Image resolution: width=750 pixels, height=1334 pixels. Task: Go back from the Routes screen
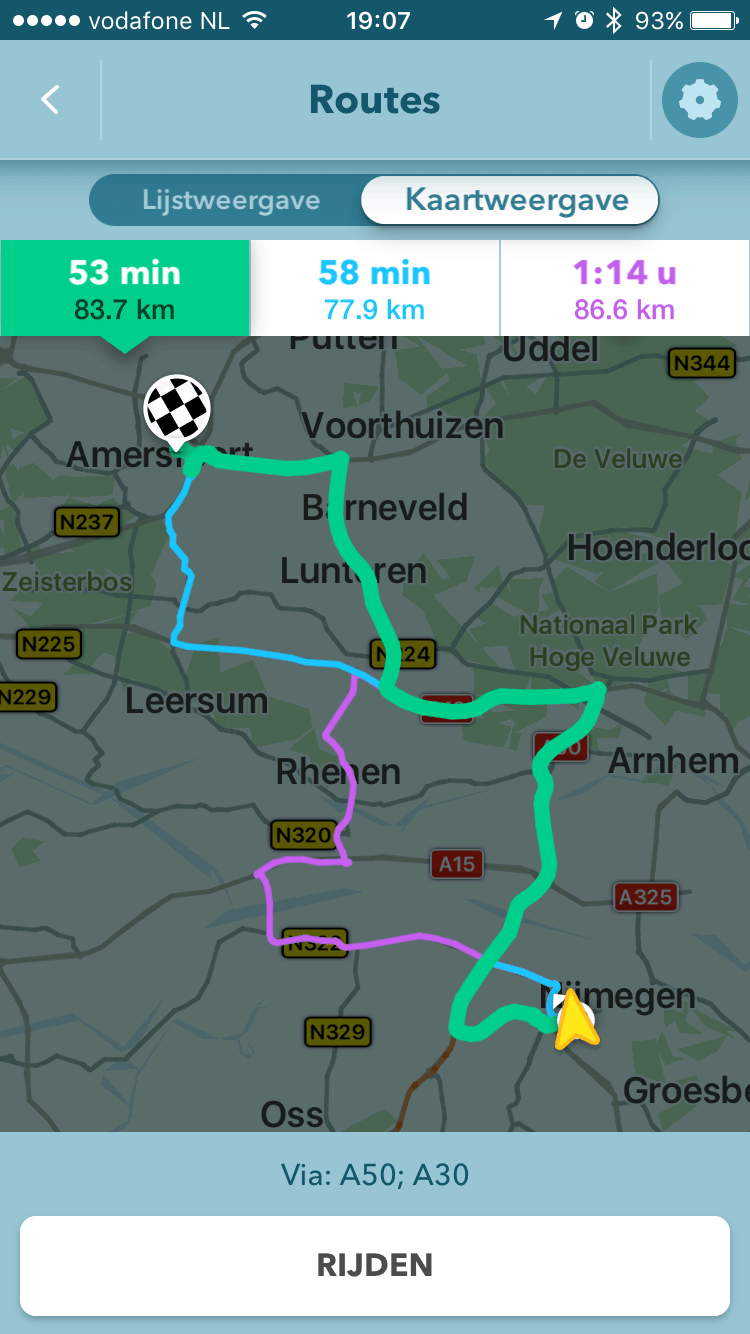[x=50, y=100]
